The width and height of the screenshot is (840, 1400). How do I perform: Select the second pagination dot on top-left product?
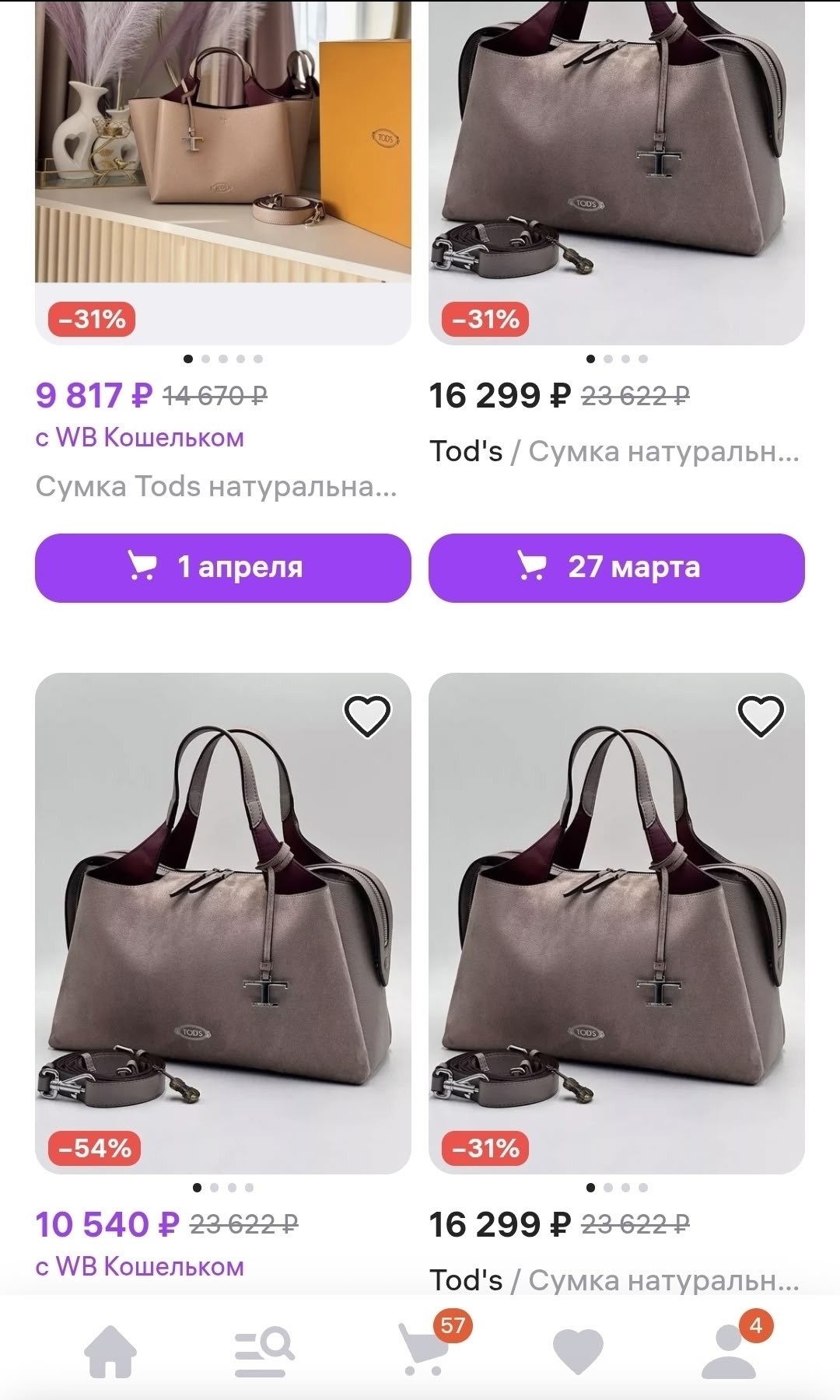(206, 359)
